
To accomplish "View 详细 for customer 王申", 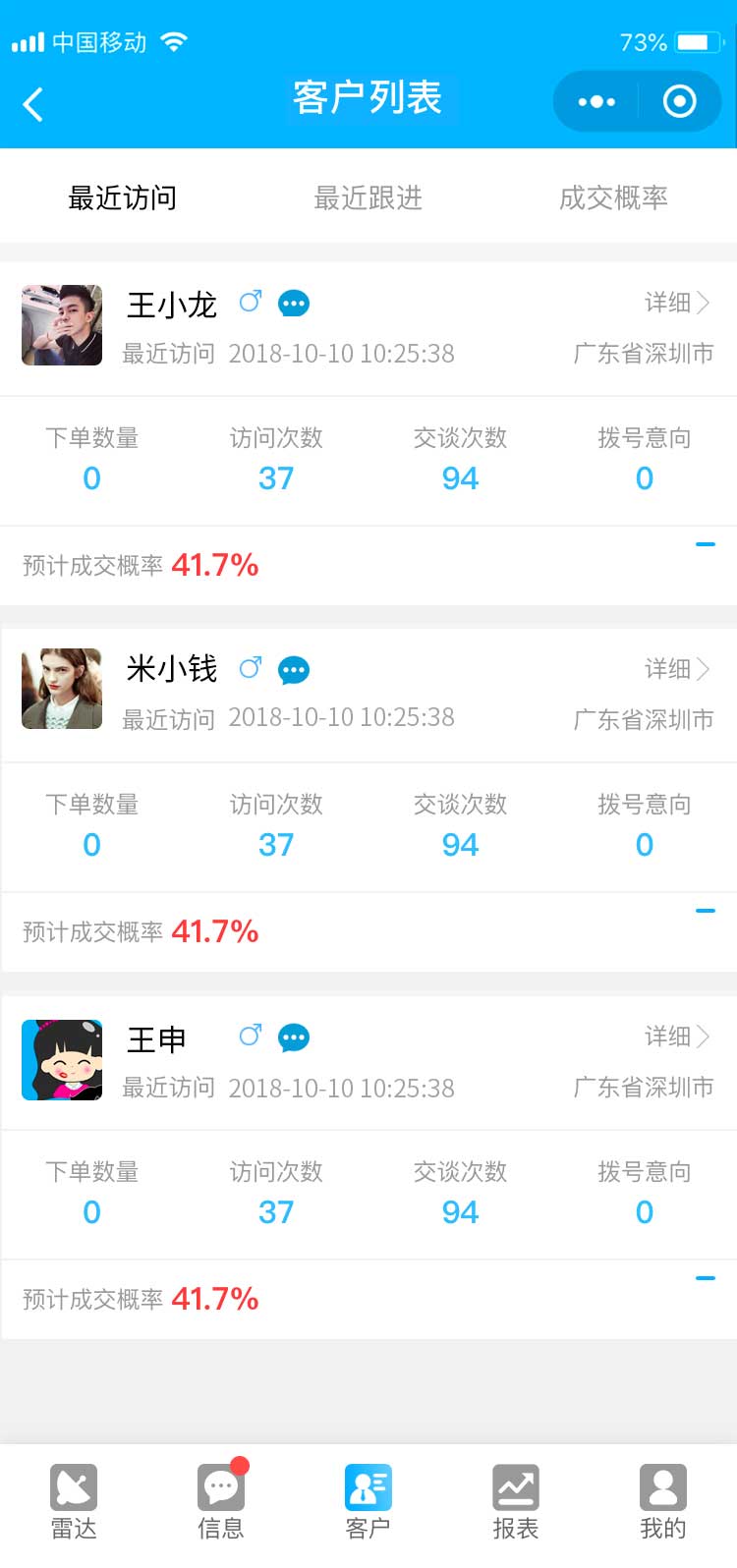I will (x=676, y=1036).
